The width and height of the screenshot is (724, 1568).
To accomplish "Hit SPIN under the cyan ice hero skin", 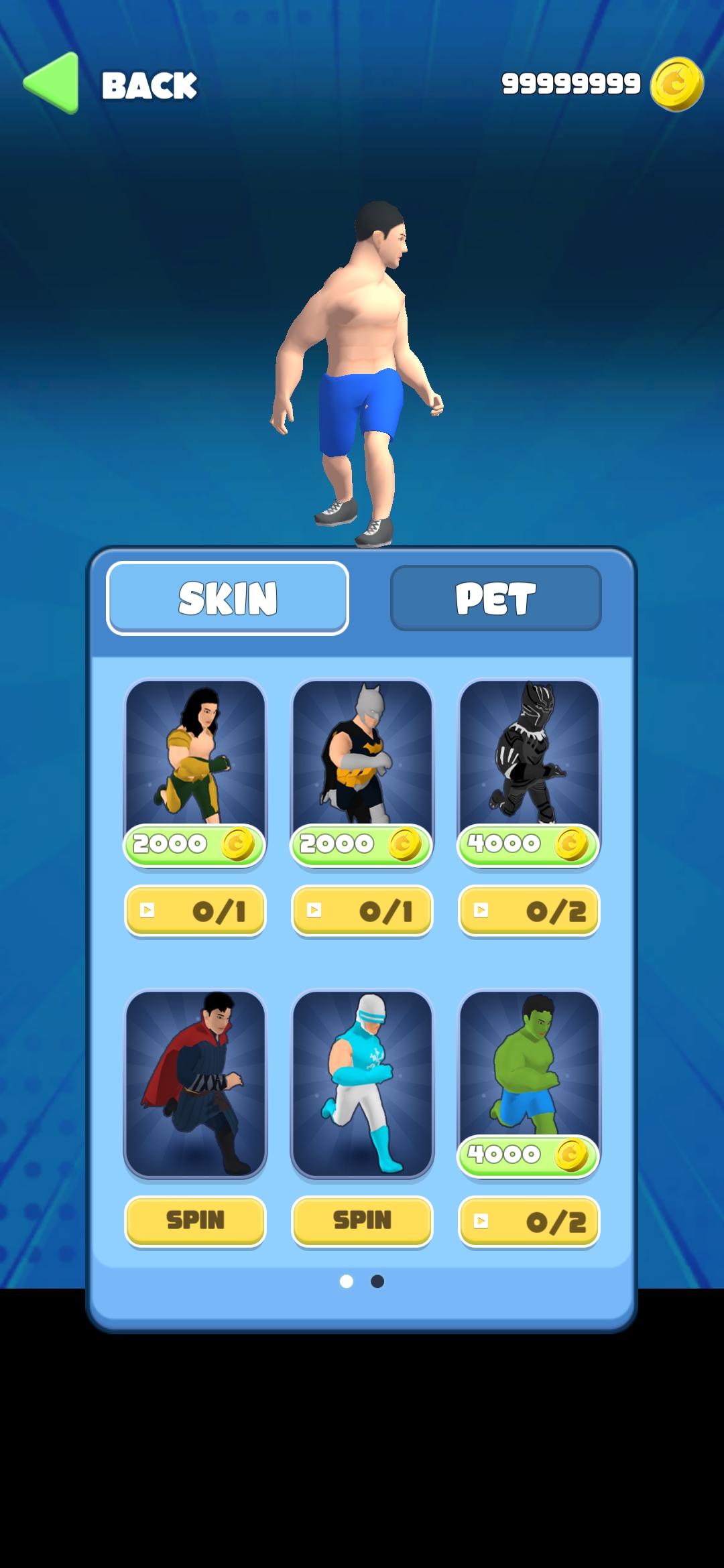I will (x=362, y=1221).
